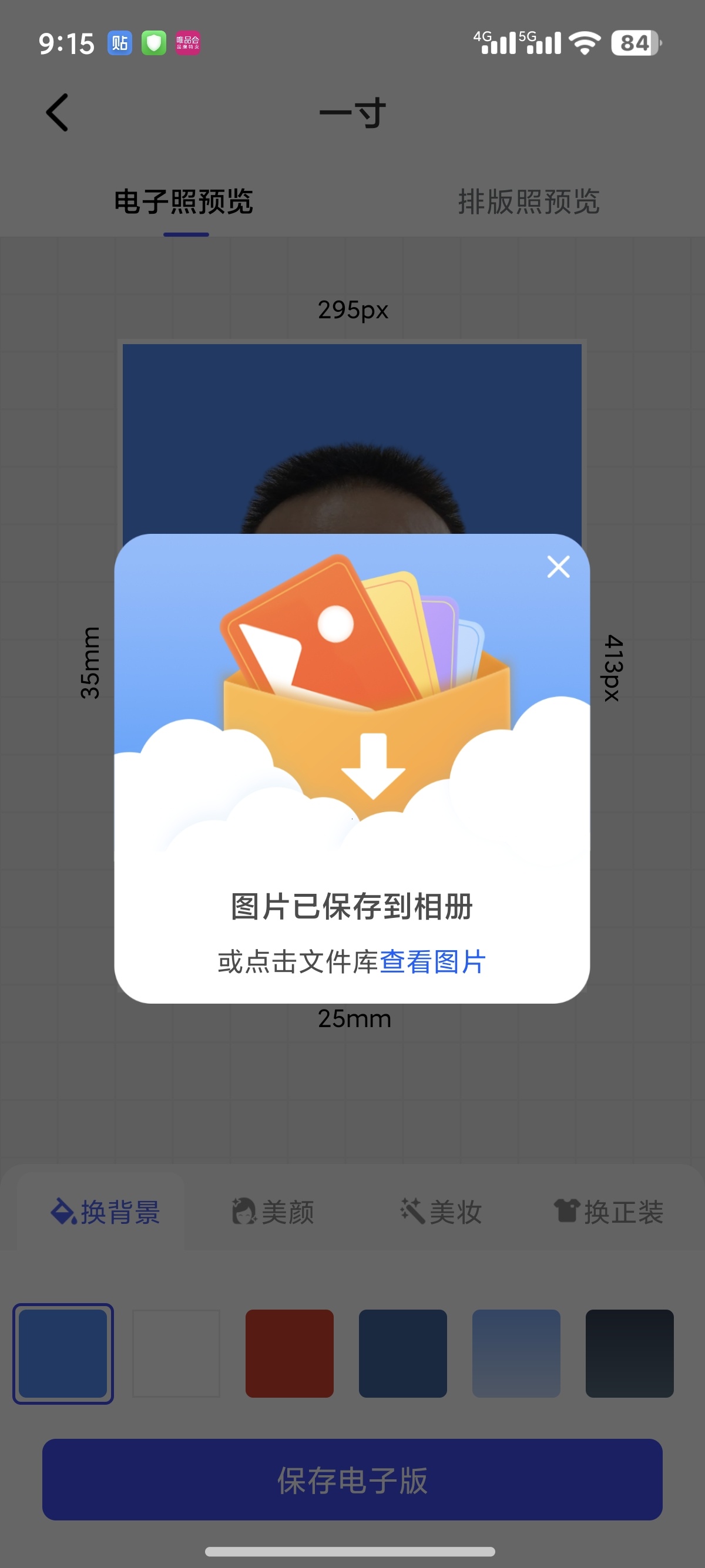Select the currently highlighted blue swatch

[x=63, y=1353]
